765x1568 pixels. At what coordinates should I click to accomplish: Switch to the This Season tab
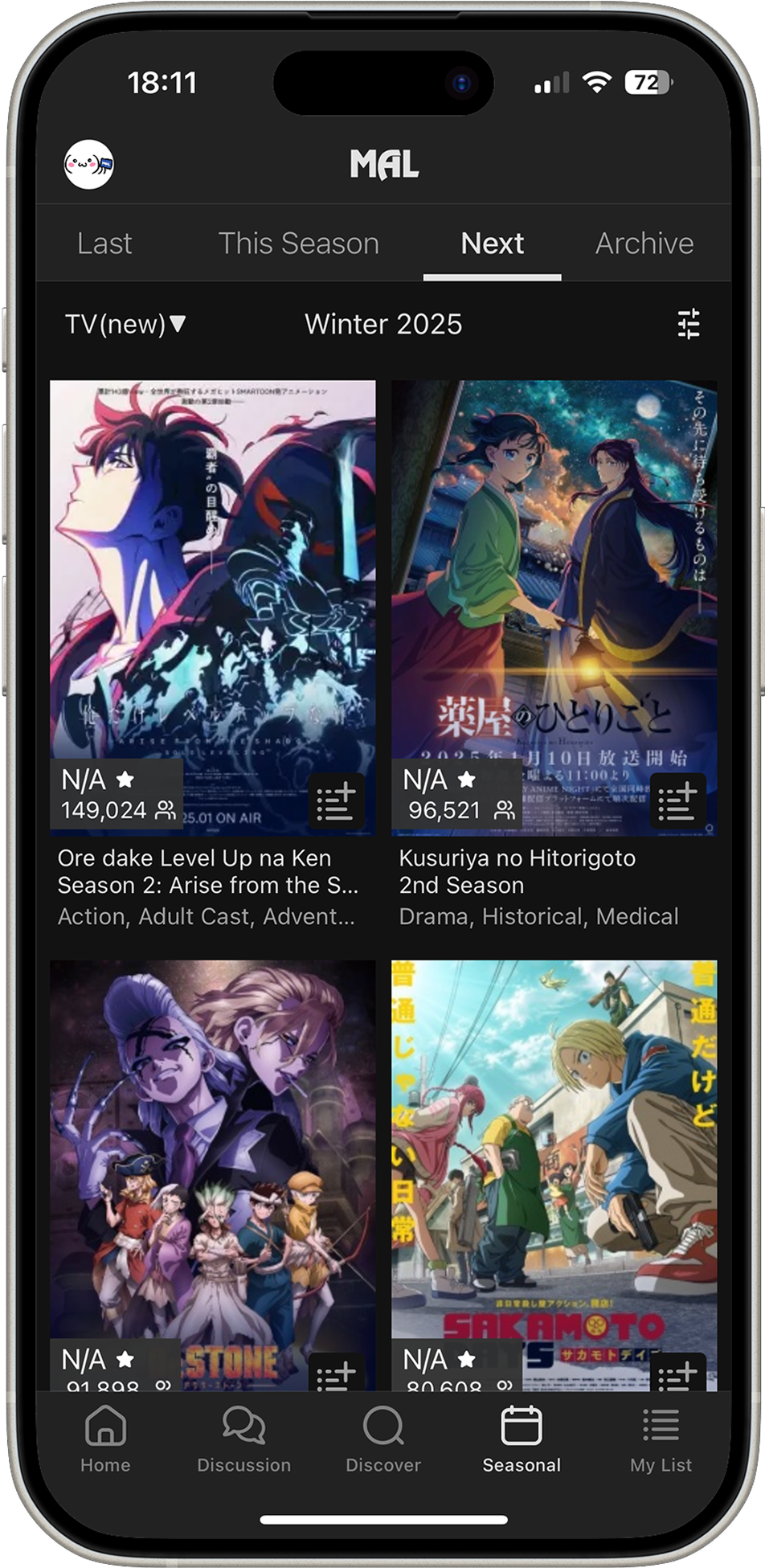pos(298,243)
